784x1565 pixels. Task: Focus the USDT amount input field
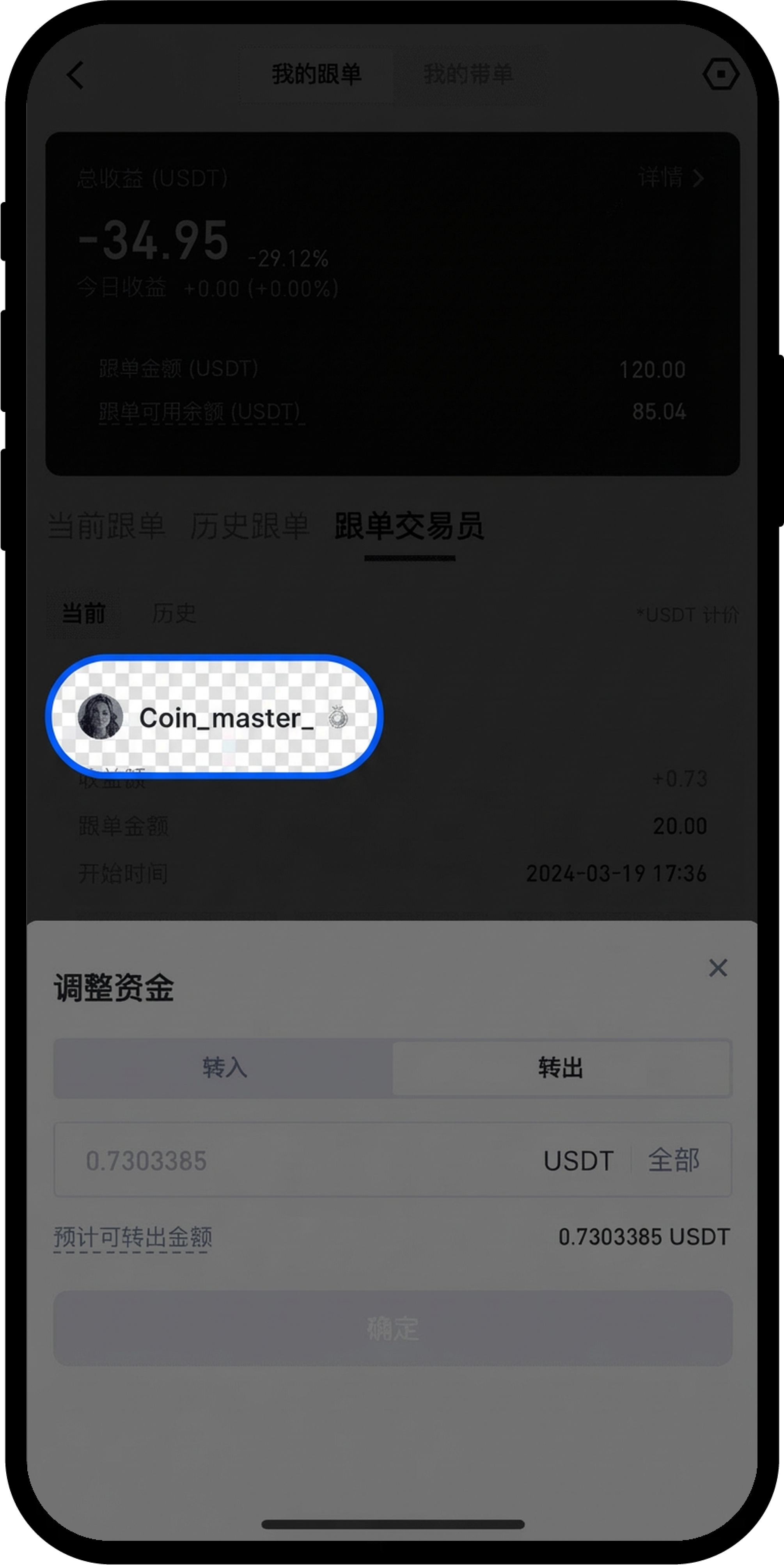[291, 1160]
